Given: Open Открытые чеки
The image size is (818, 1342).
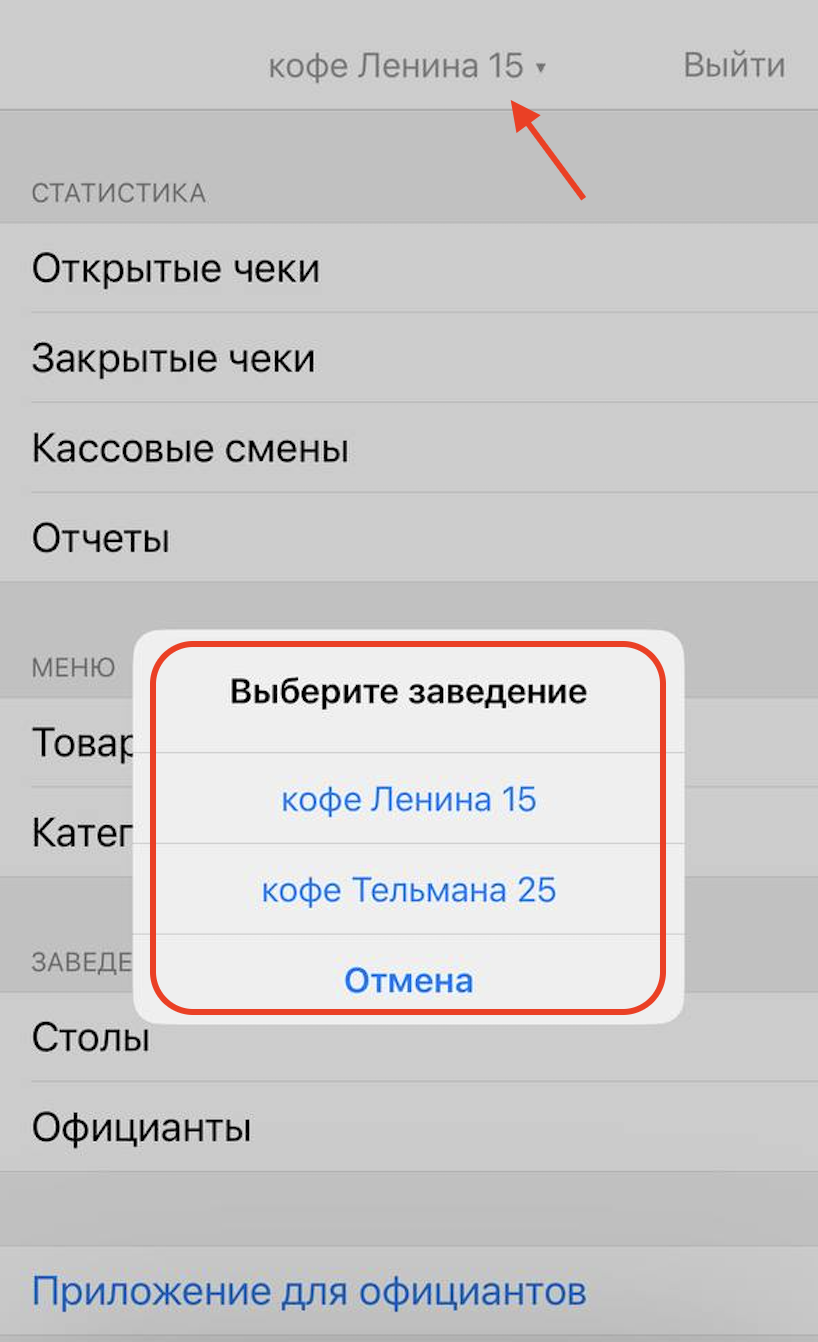Looking at the screenshot, I should (176, 269).
